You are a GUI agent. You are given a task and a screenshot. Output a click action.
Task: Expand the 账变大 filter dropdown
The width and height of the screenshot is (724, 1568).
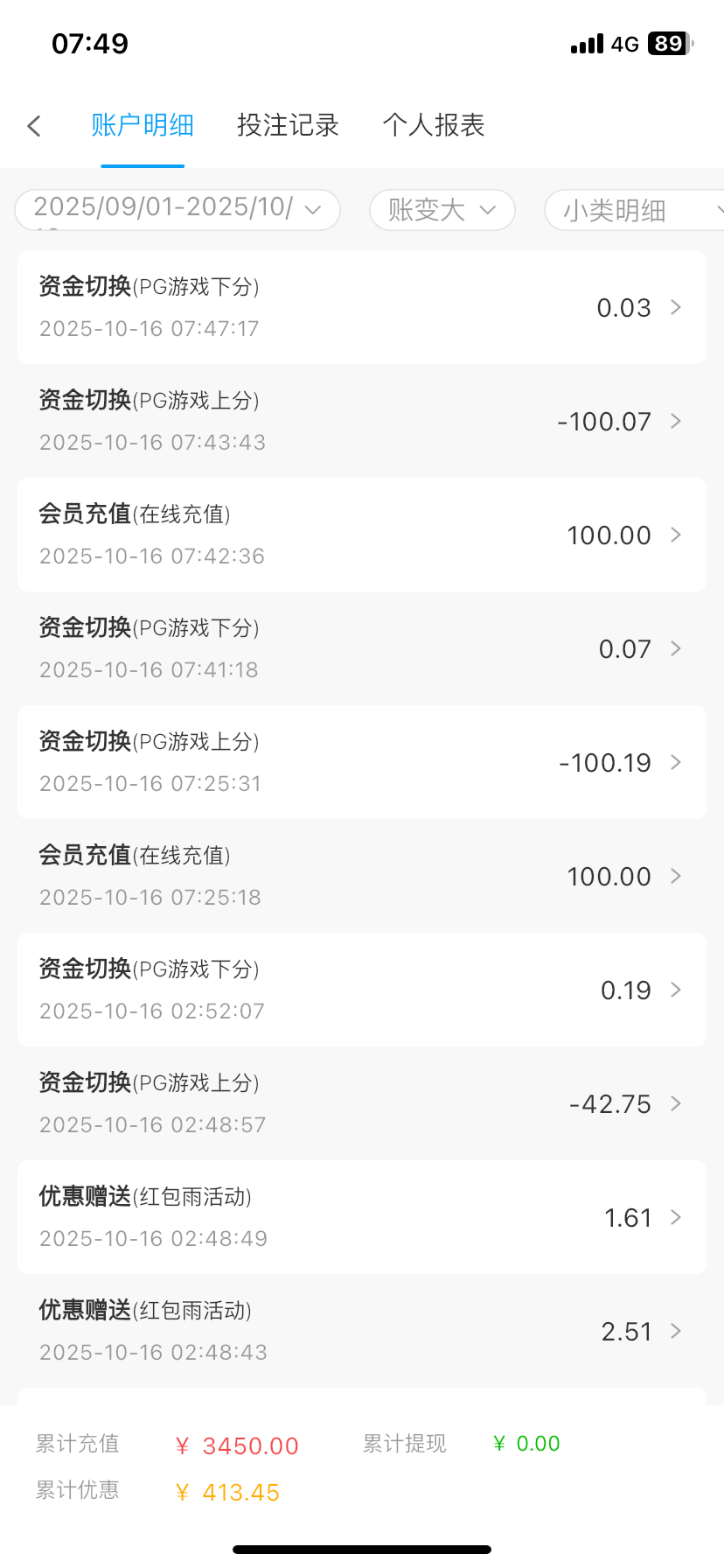point(442,210)
